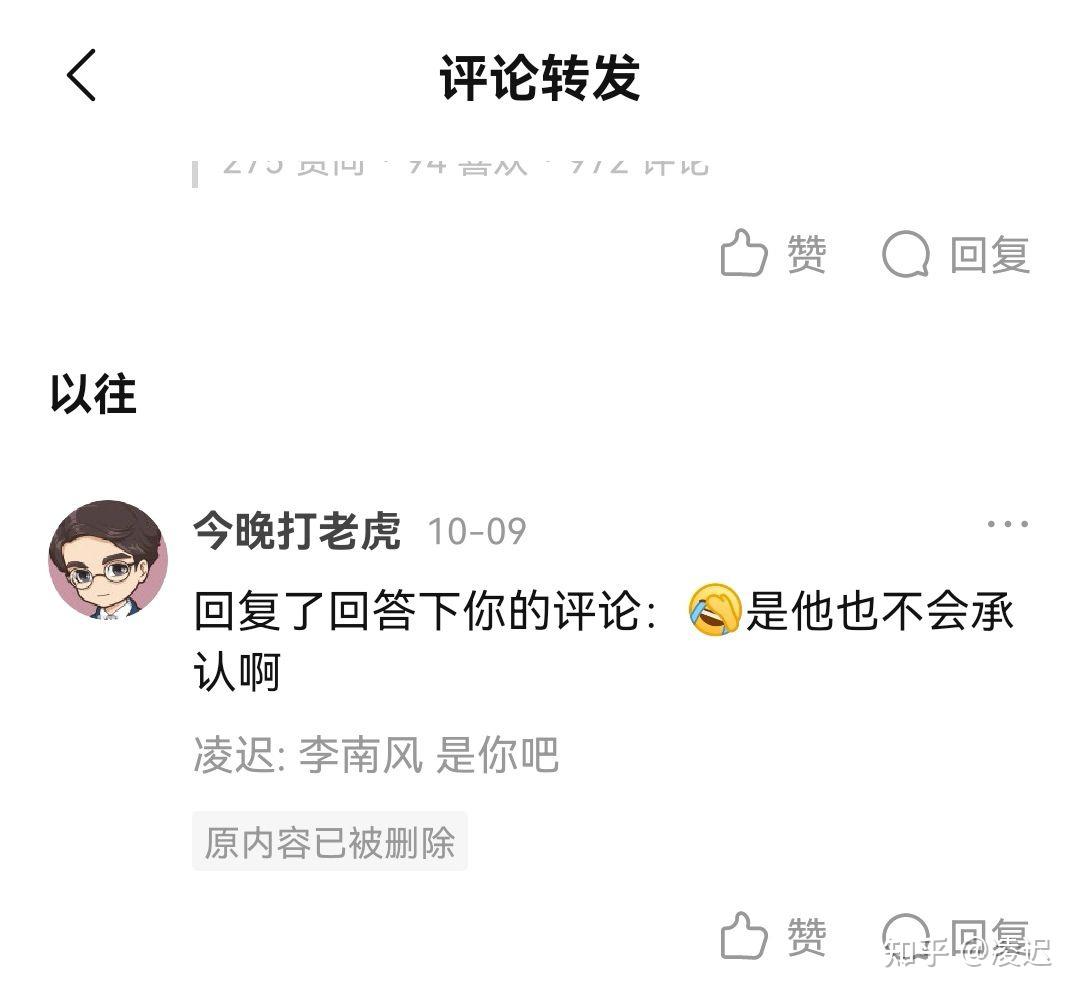
Task: Like the comment above 以往 section
Action: pyautogui.click(x=773, y=254)
